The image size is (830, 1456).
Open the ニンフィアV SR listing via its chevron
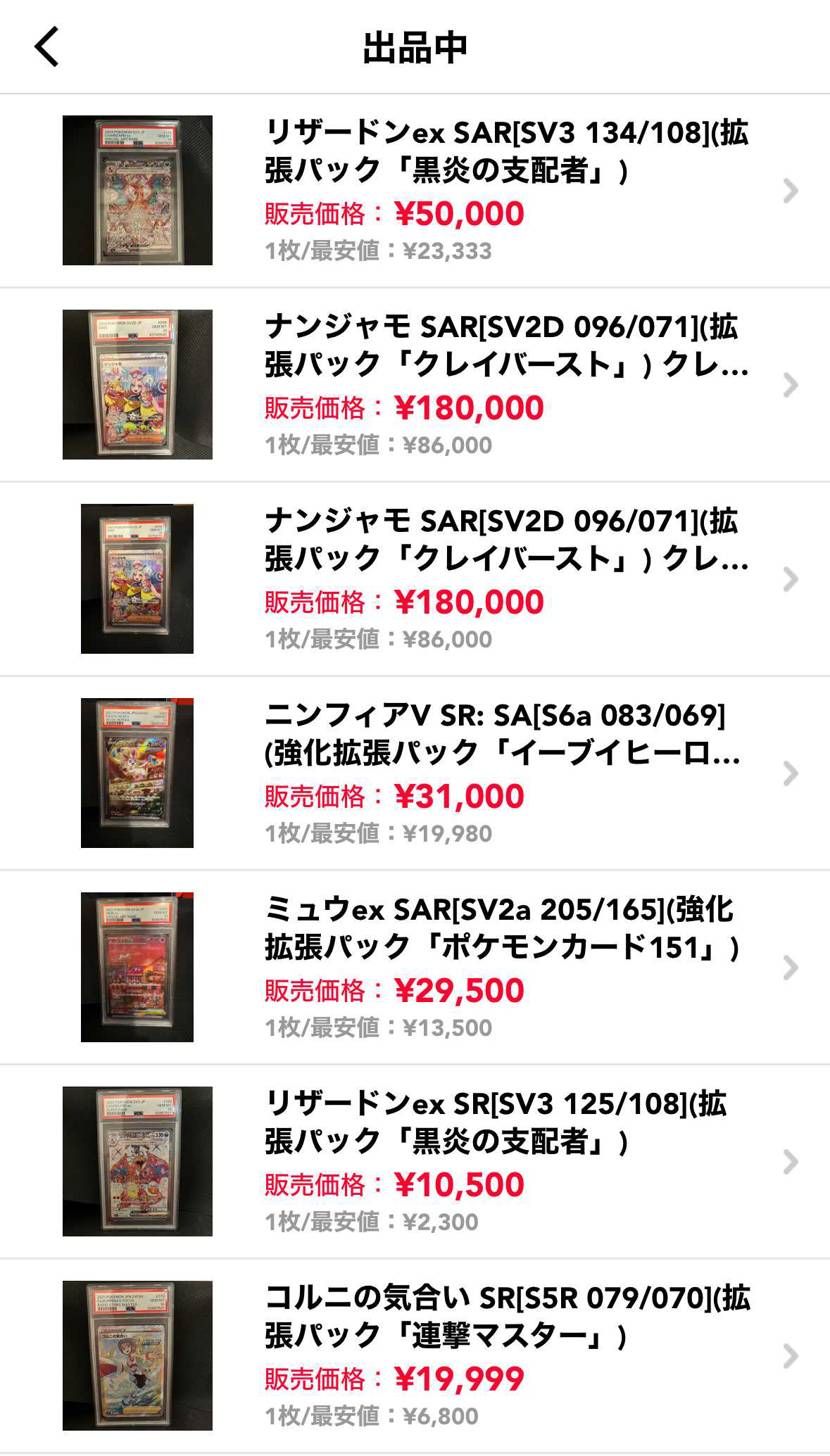click(x=790, y=773)
